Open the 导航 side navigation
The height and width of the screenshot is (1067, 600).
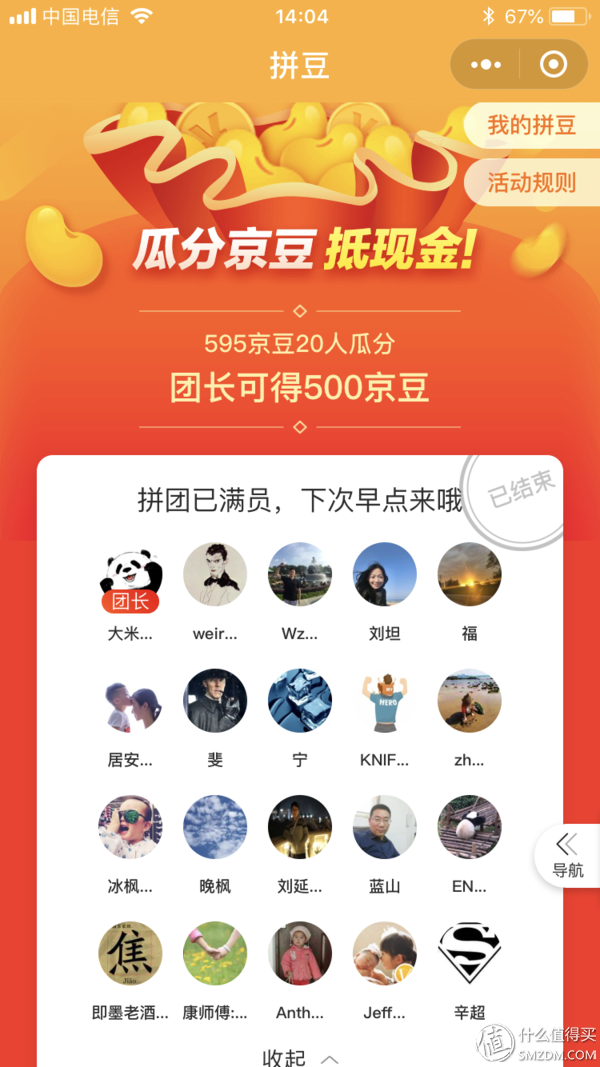[569, 856]
